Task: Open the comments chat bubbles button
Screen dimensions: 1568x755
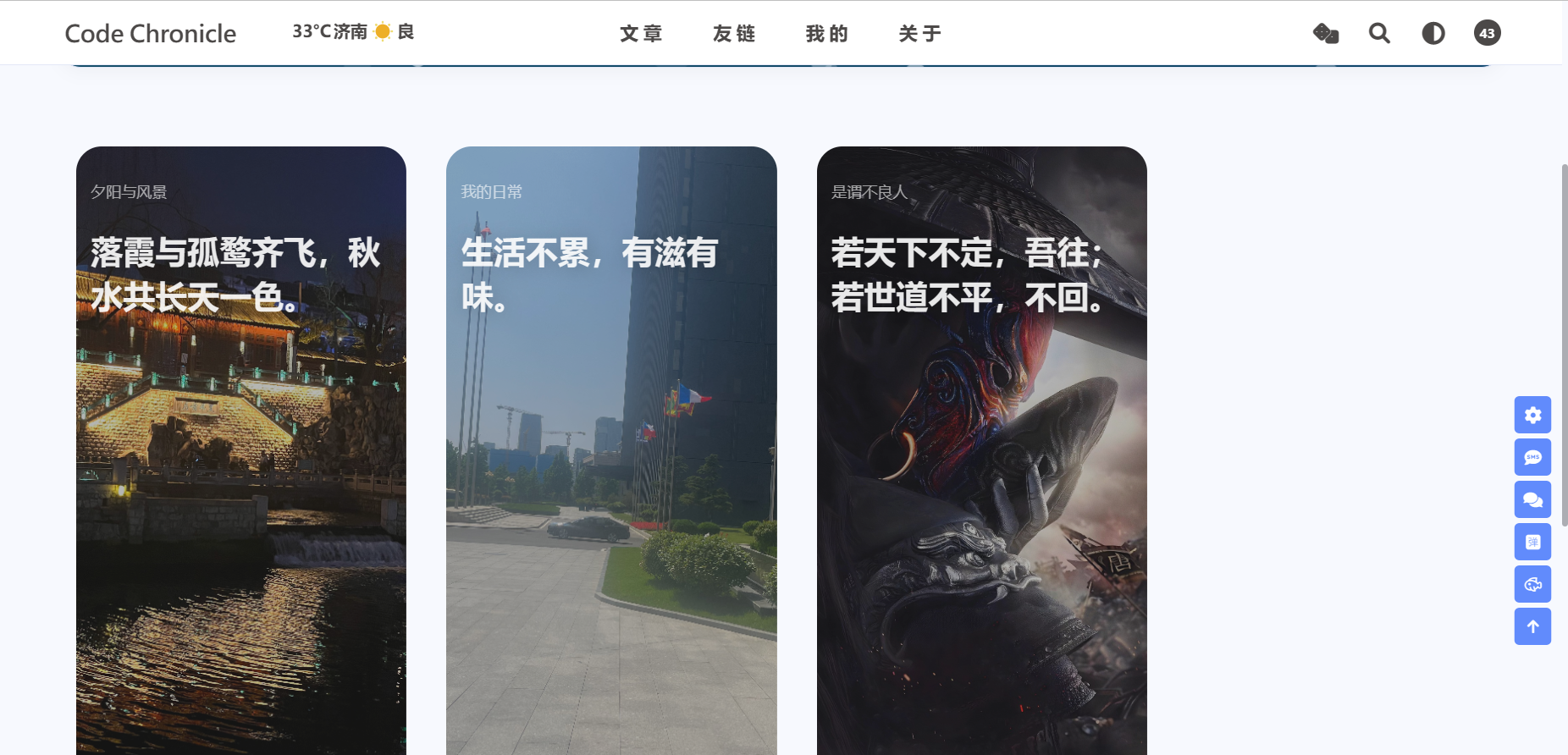Action: click(1532, 499)
